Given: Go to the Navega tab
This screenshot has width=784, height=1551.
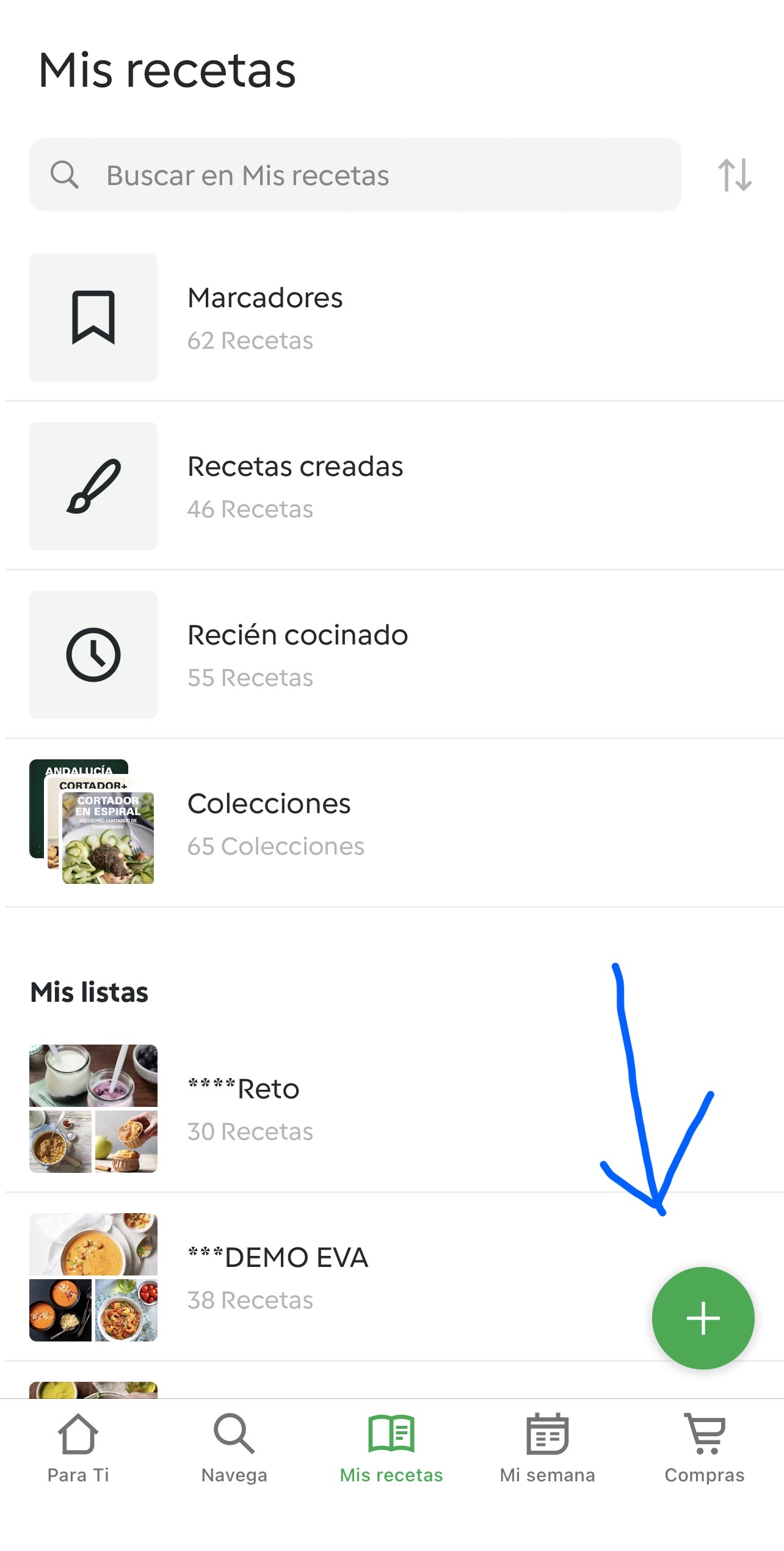Looking at the screenshot, I should [234, 1448].
